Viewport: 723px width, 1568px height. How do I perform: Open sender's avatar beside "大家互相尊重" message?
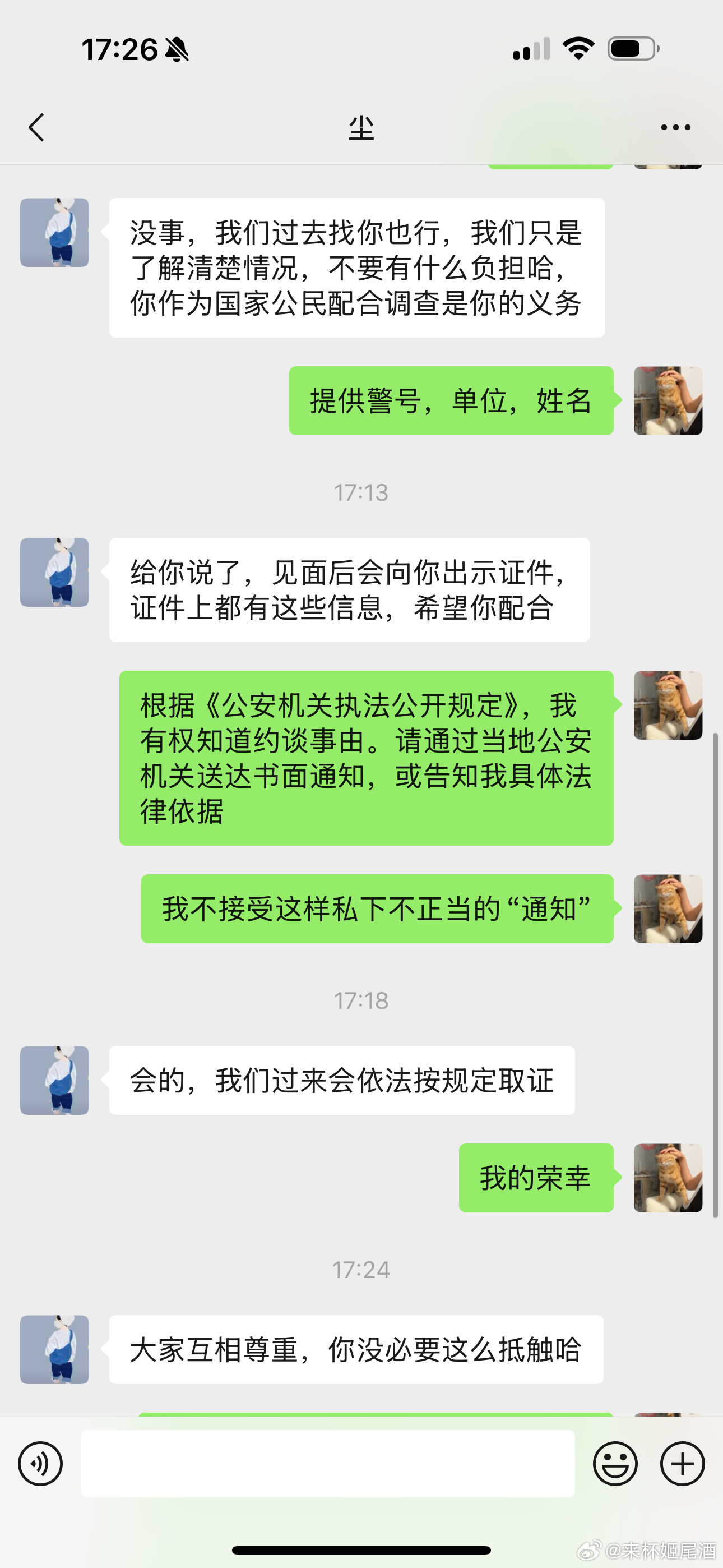pyautogui.click(x=55, y=1349)
